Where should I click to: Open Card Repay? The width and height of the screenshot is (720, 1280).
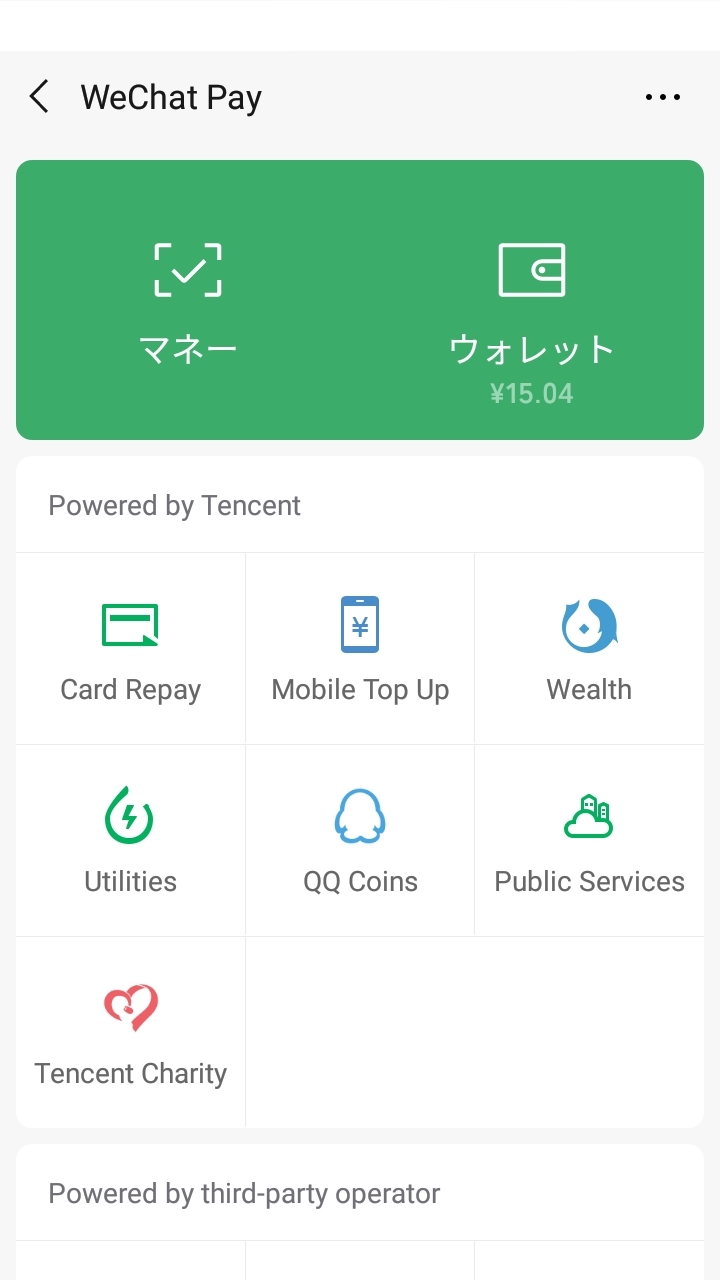[x=131, y=649]
